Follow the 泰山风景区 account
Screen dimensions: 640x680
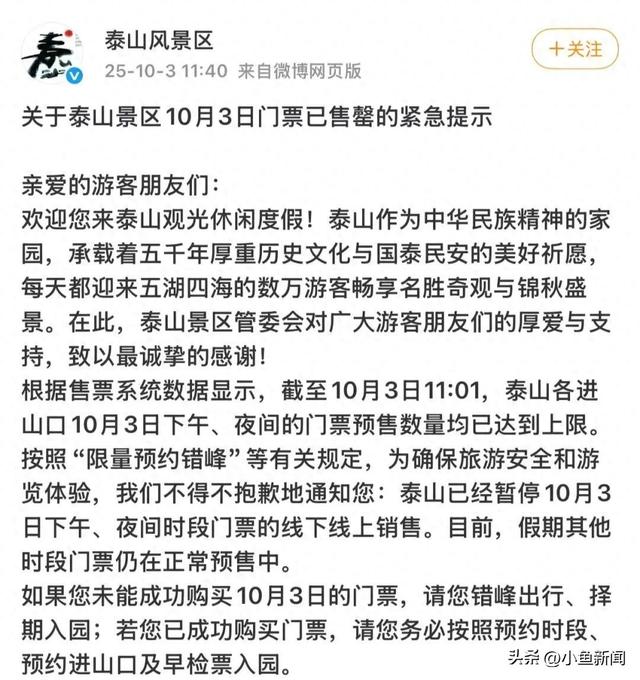(575, 49)
